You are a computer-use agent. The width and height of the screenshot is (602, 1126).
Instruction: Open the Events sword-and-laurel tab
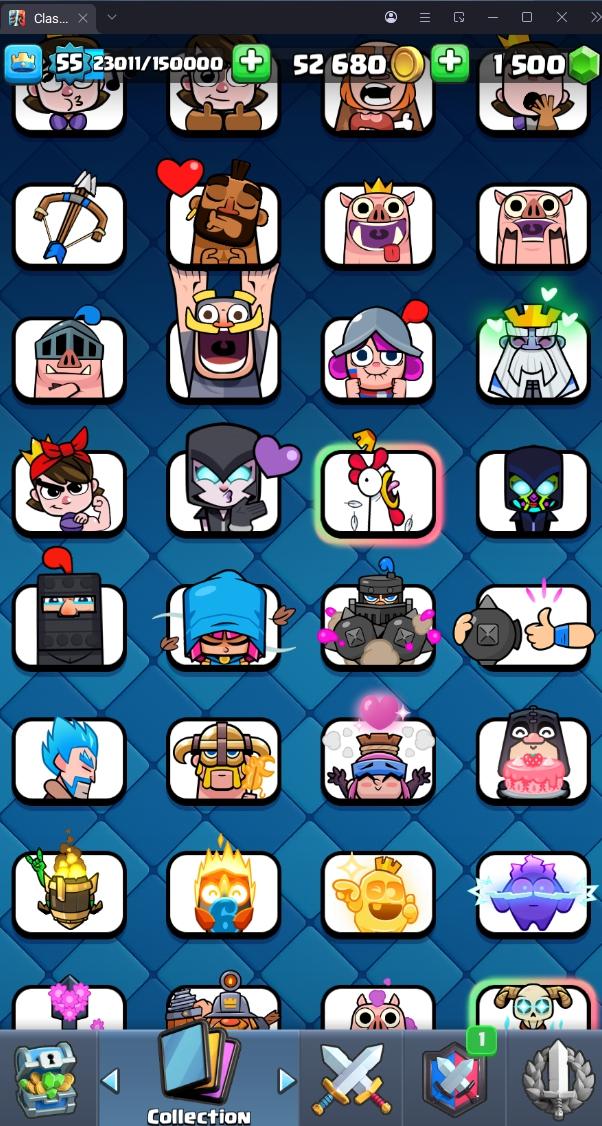pos(556,1078)
